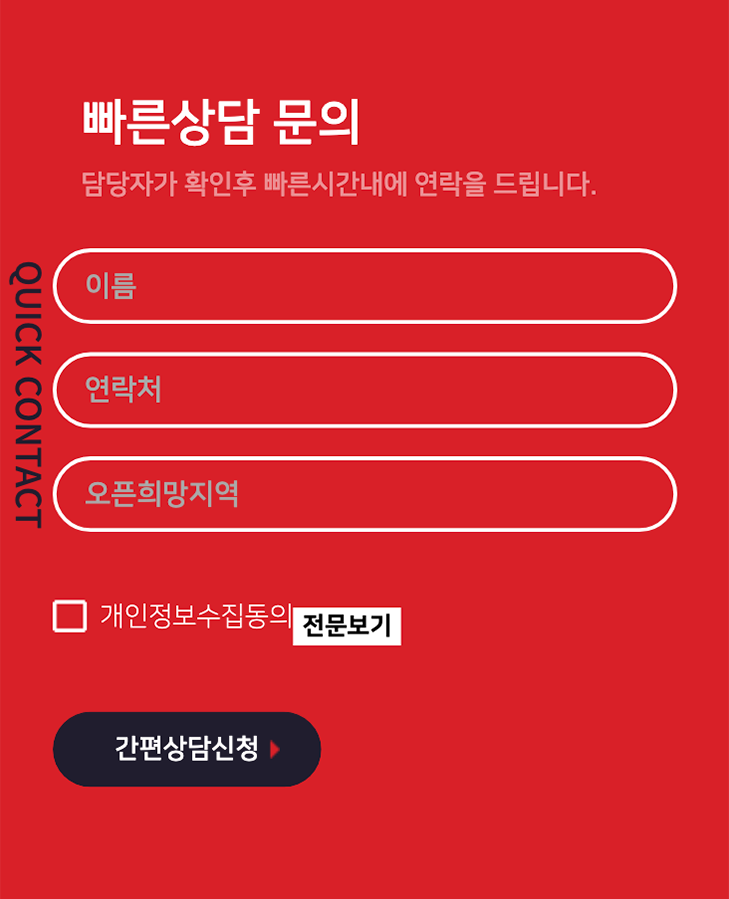Select the 오픈희망지역 input field
This screenshot has width=729, height=899.
pyautogui.click(x=365, y=494)
